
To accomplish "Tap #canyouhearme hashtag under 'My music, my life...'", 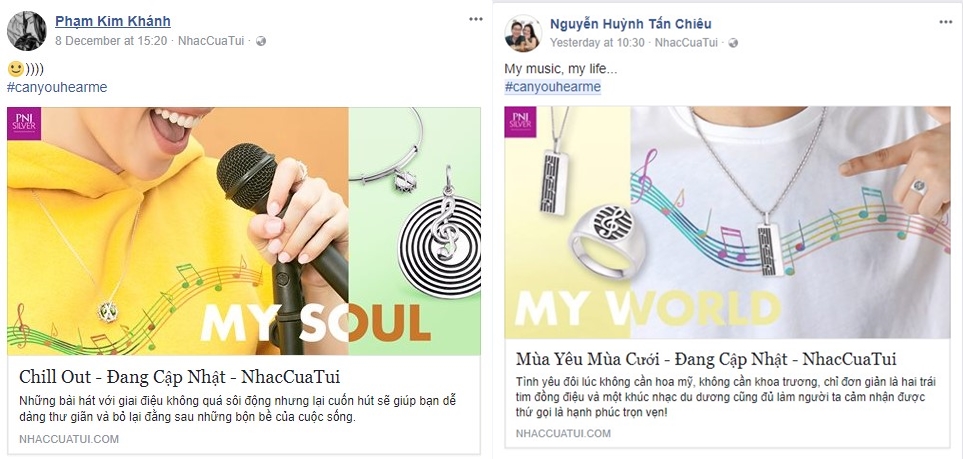I will (x=553, y=87).
